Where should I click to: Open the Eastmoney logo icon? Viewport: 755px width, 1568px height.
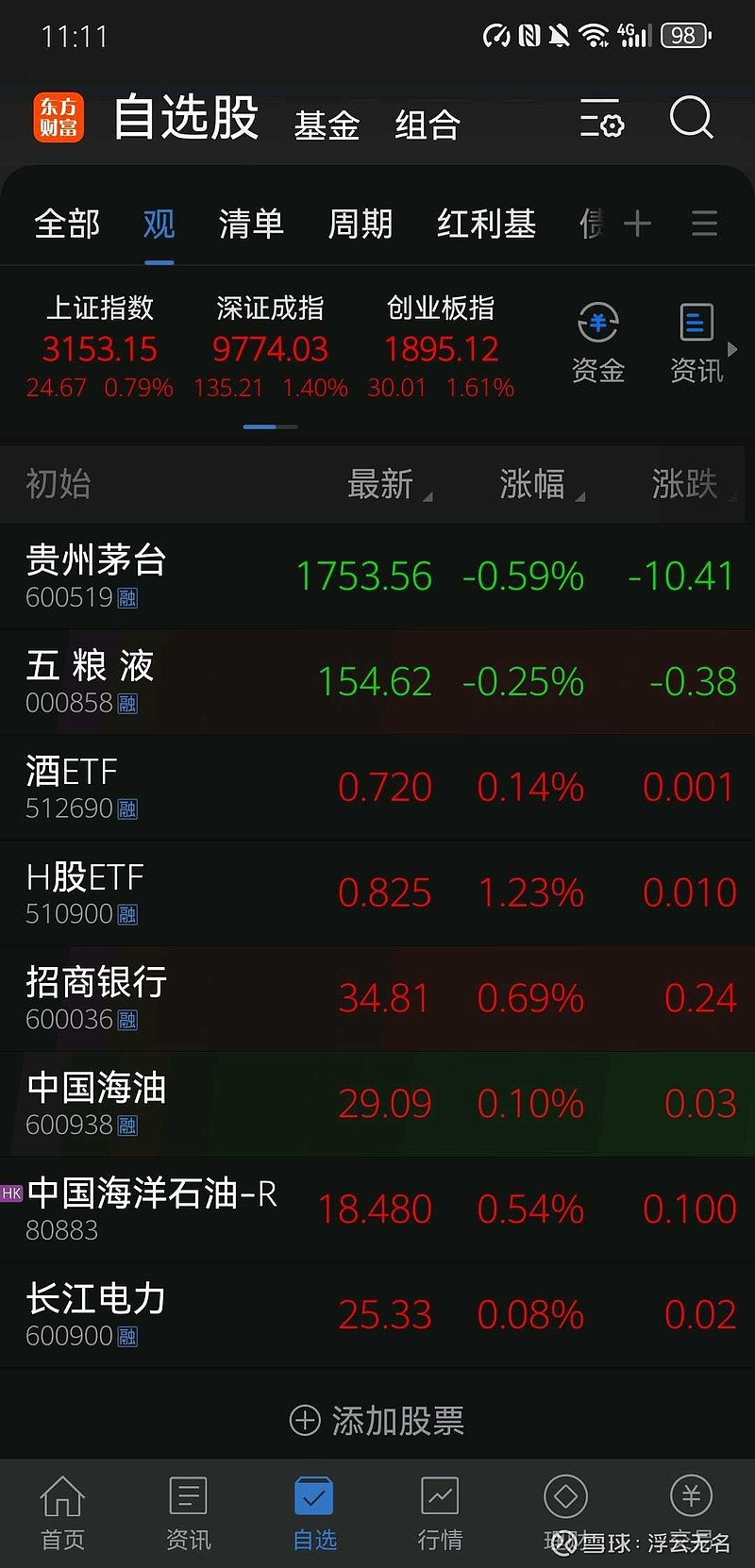[x=59, y=116]
